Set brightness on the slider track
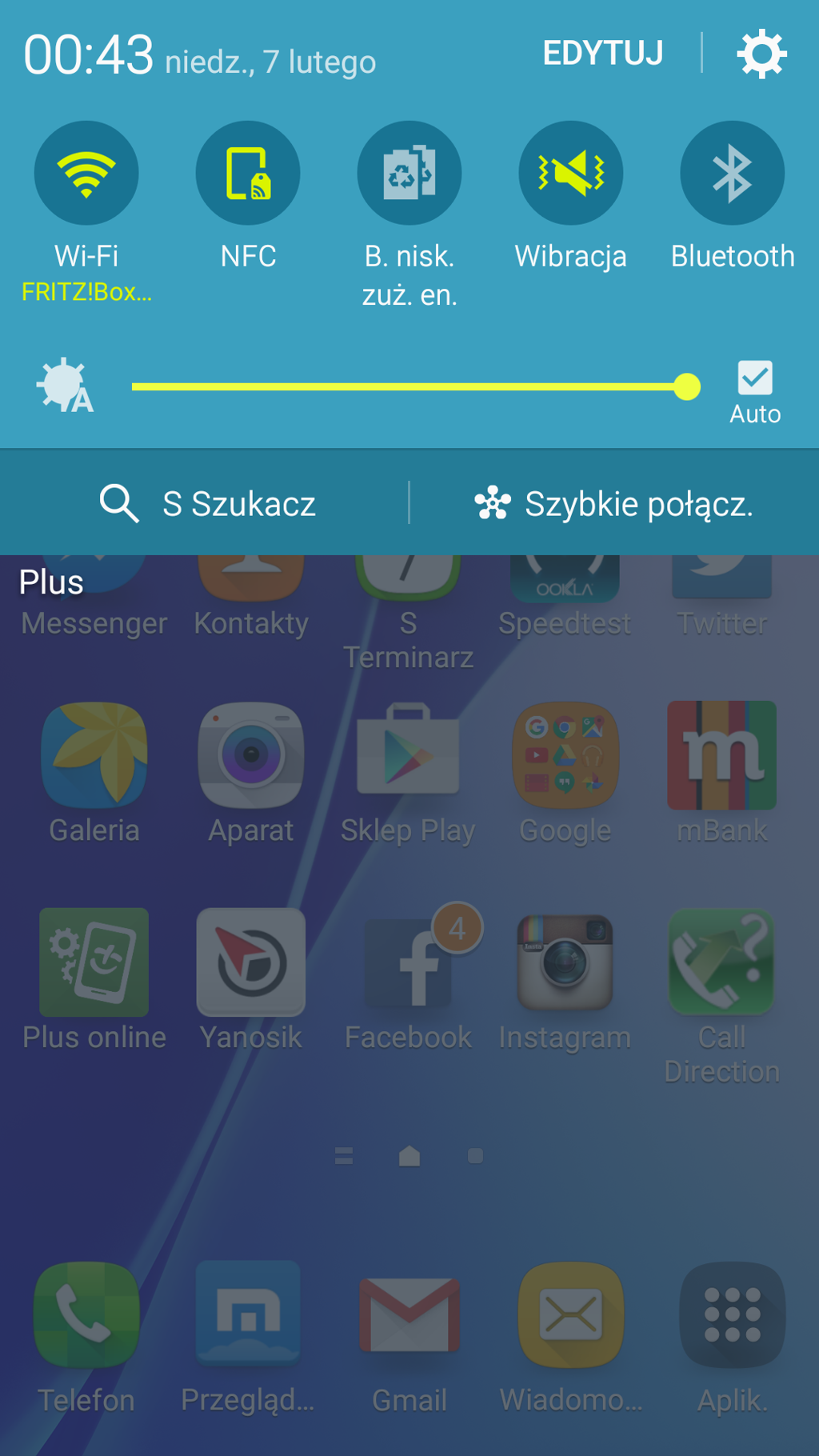819x1456 pixels. point(408,386)
